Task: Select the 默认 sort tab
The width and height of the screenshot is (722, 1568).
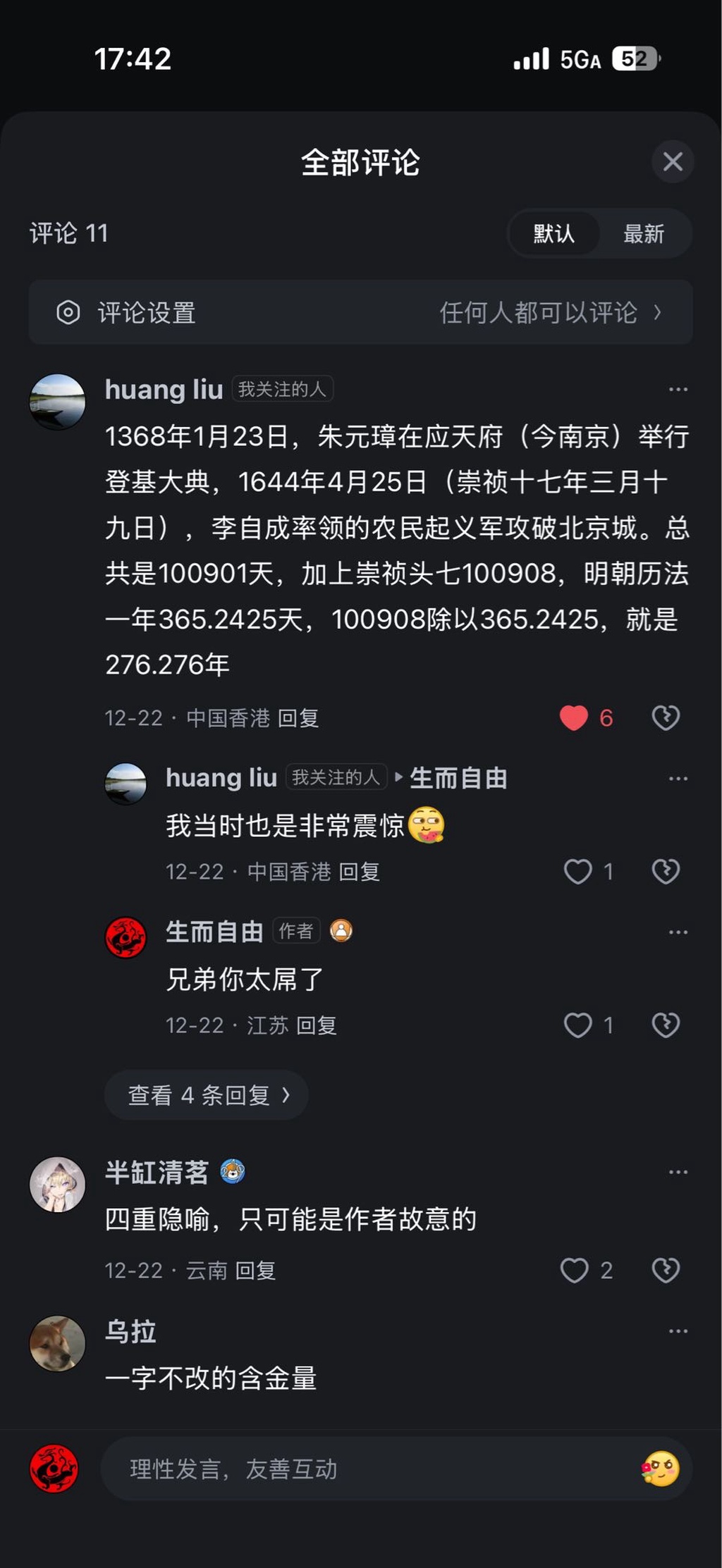Action: coord(553,233)
